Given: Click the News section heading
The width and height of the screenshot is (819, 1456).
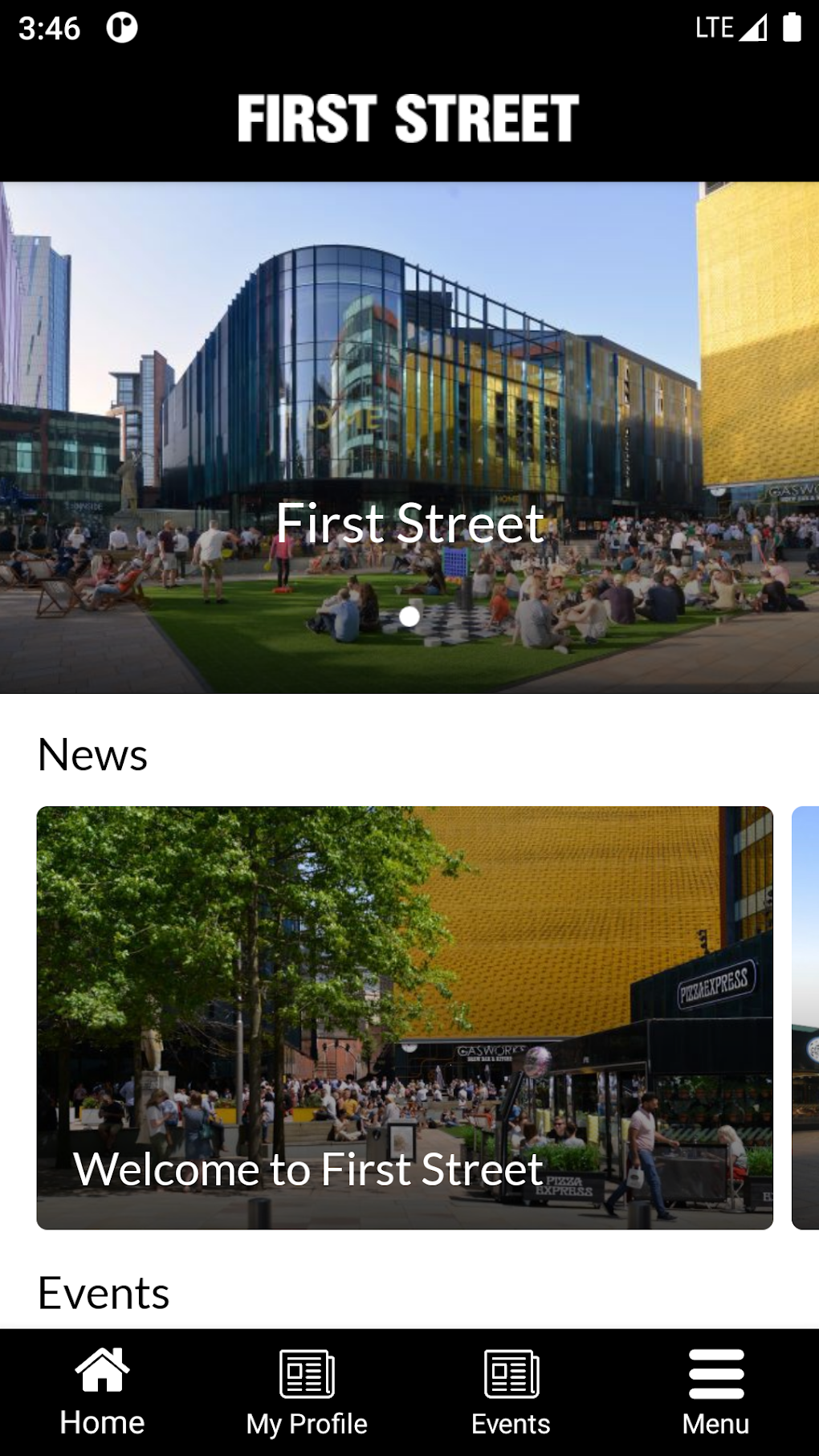Looking at the screenshot, I should 92,753.
